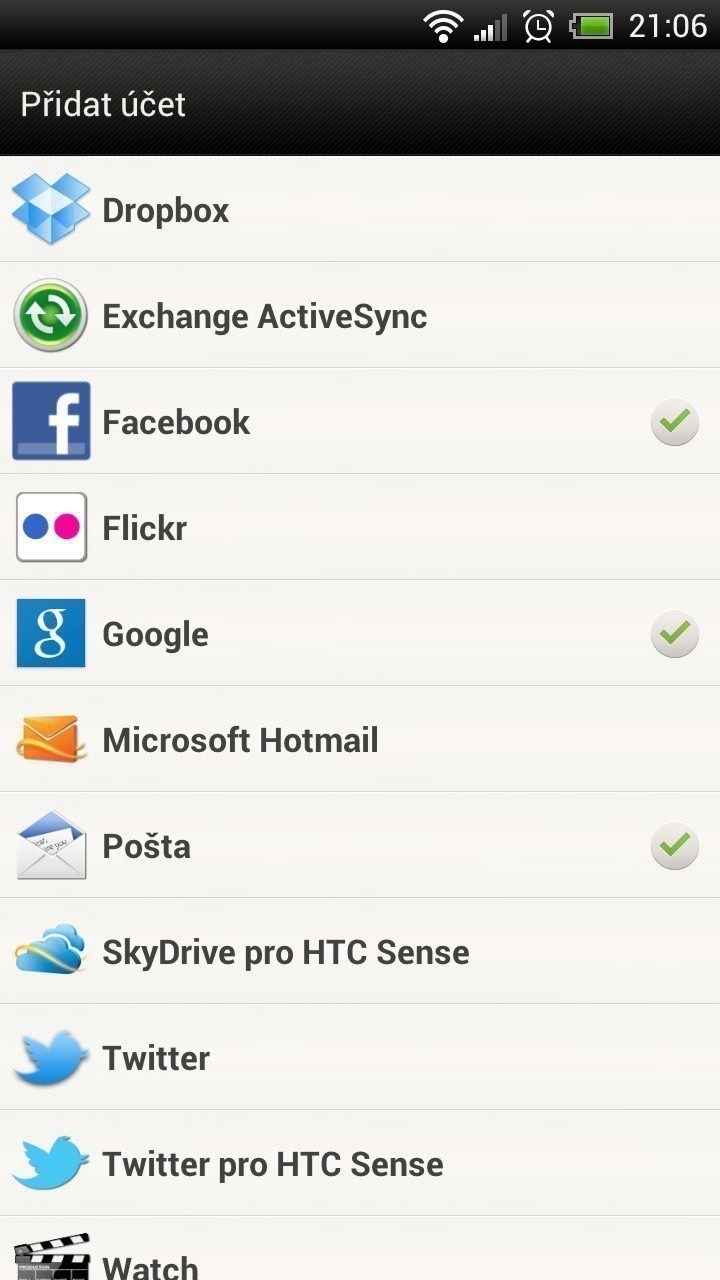Viewport: 720px width, 1280px height.
Task: Add a Dropbox account
Action: coord(360,210)
